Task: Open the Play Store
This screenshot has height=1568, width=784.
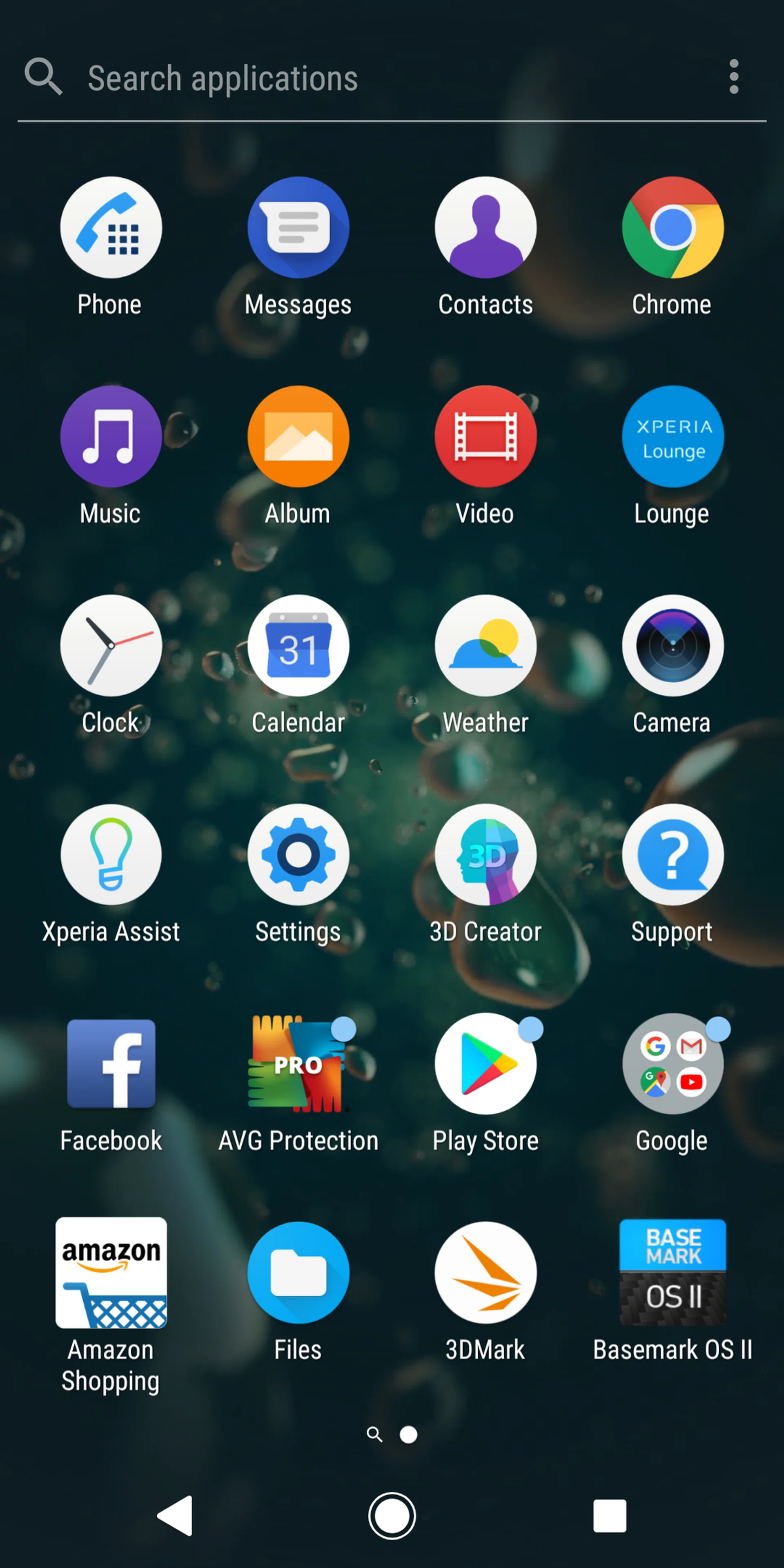Action: (x=485, y=1063)
